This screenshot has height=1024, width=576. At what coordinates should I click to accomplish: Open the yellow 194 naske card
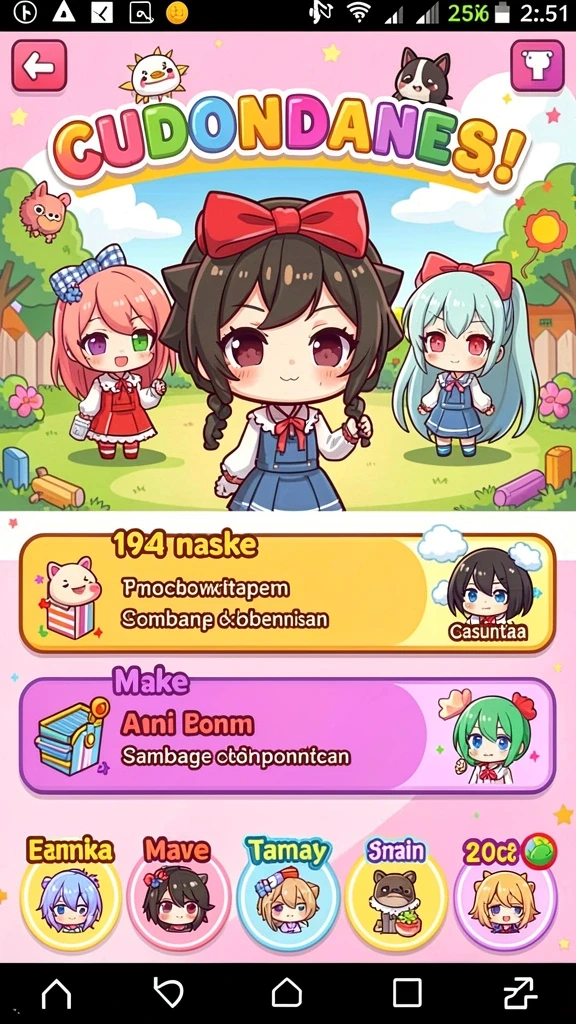[x=287, y=594]
